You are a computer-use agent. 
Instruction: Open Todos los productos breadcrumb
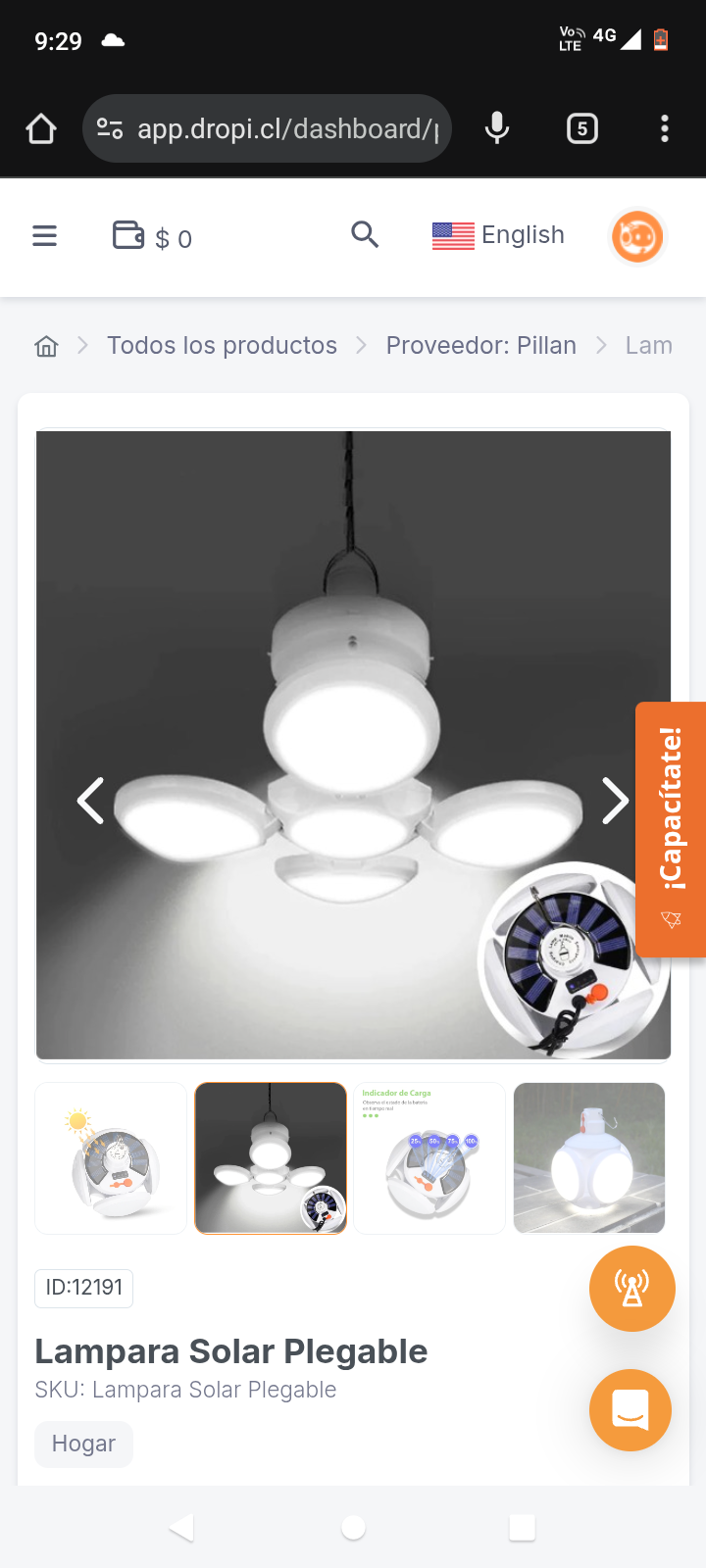222,346
